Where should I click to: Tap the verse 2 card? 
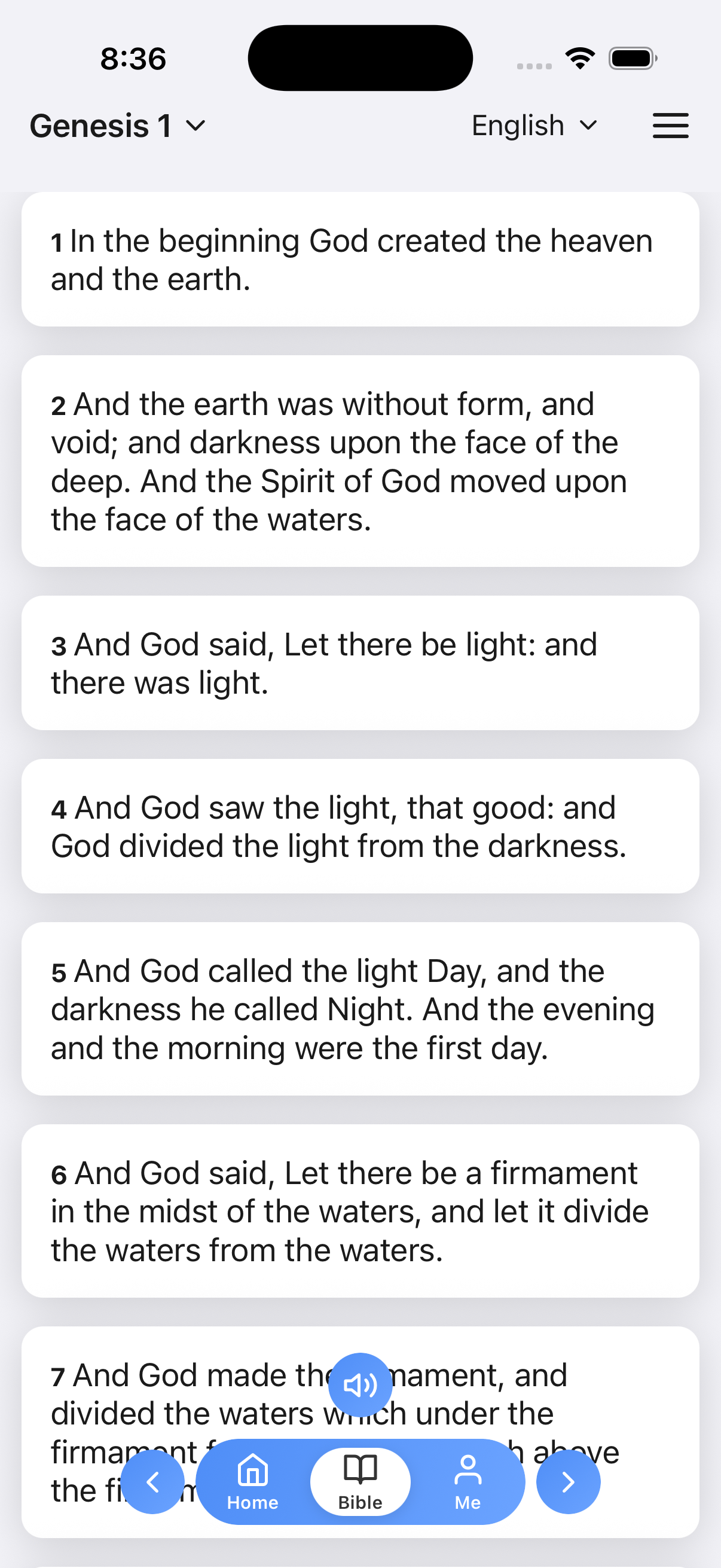pyautogui.click(x=360, y=461)
